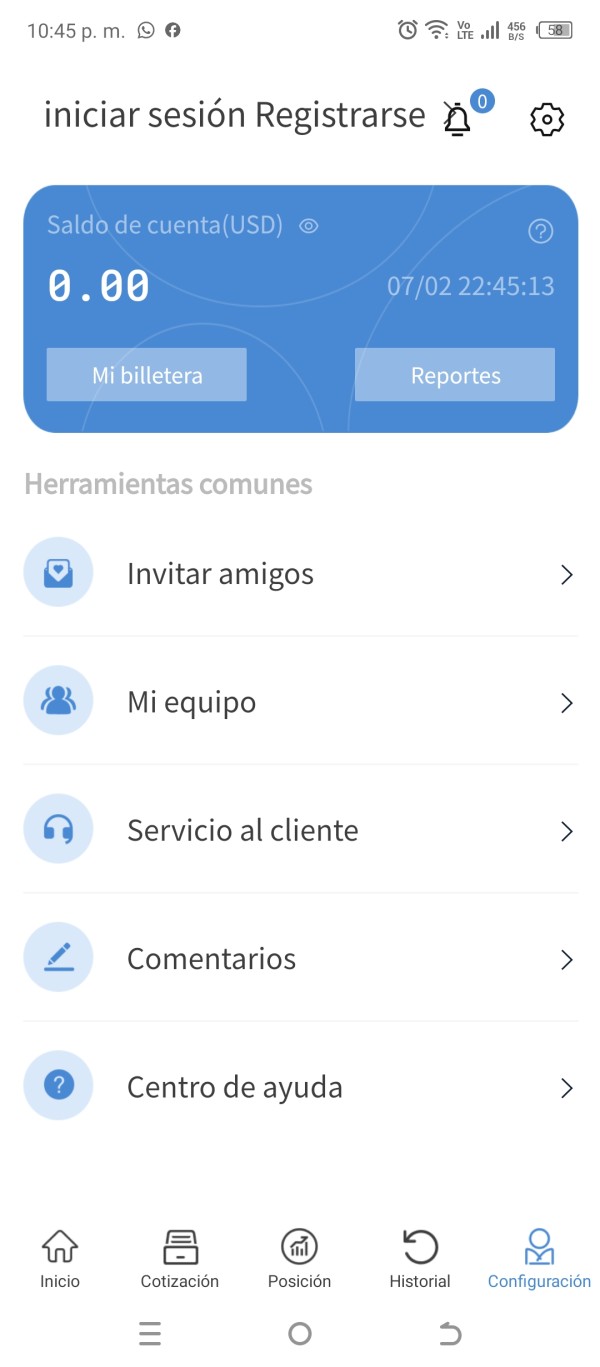Hide account balance with the eye icon
The image size is (600, 1367).
pos(309,226)
